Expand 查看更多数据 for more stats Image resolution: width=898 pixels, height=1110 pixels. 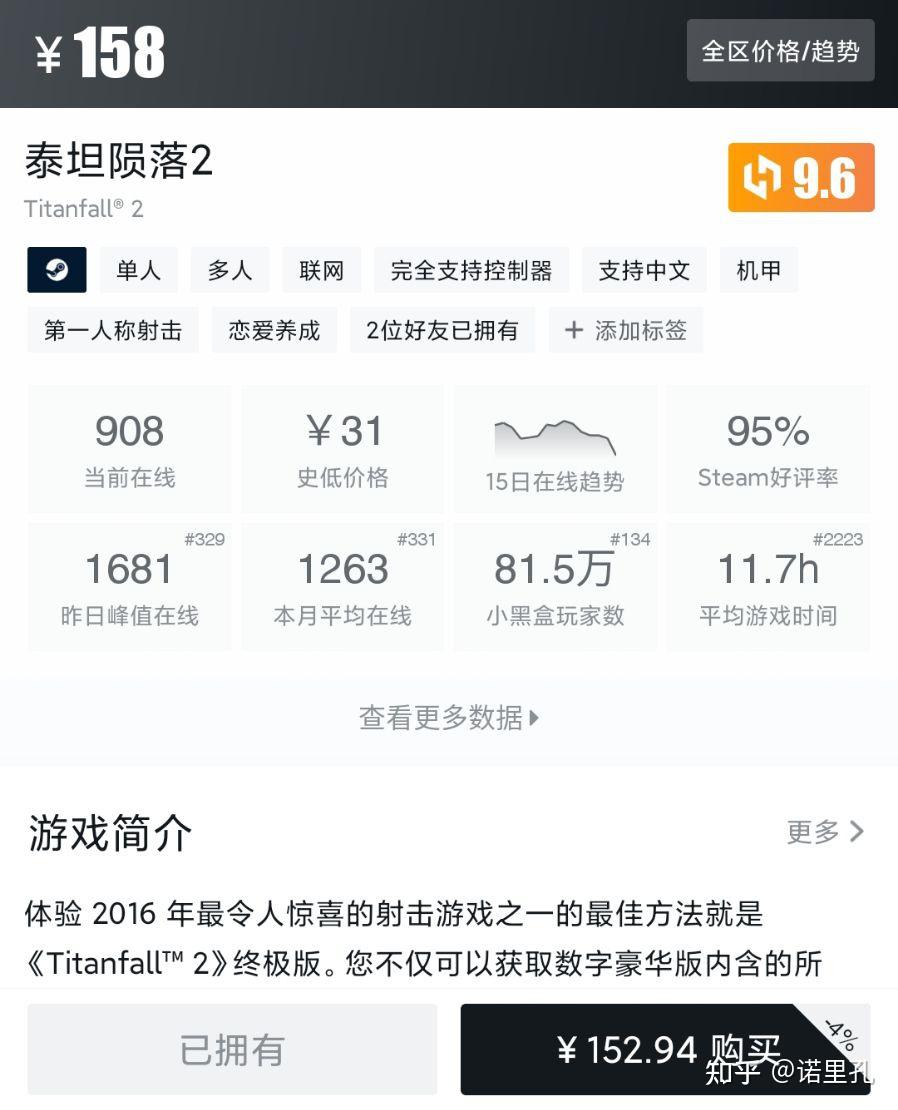coord(449,717)
